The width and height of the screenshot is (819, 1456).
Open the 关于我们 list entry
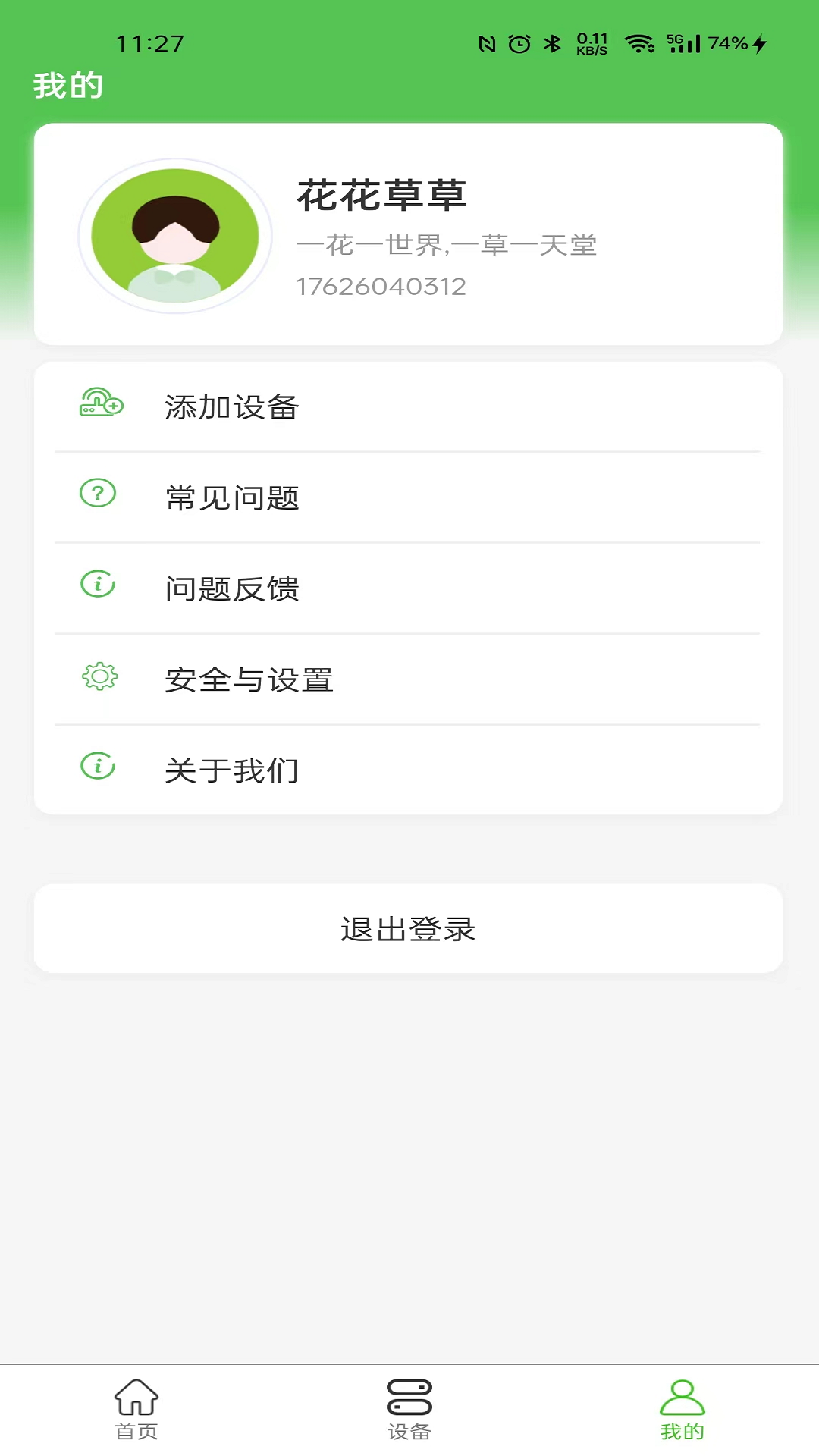click(x=409, y=770)
